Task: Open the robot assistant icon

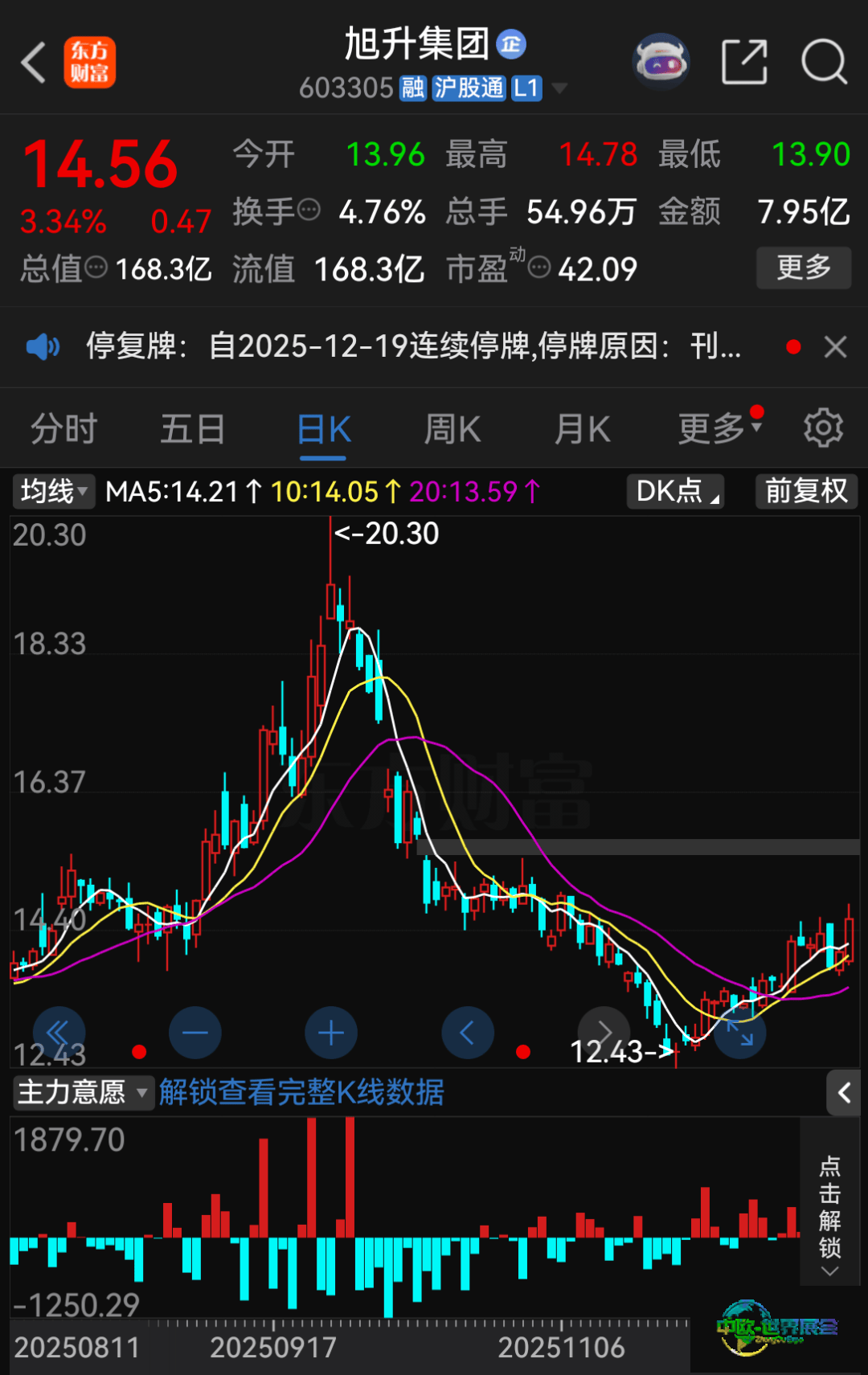Action: (661, 62)
